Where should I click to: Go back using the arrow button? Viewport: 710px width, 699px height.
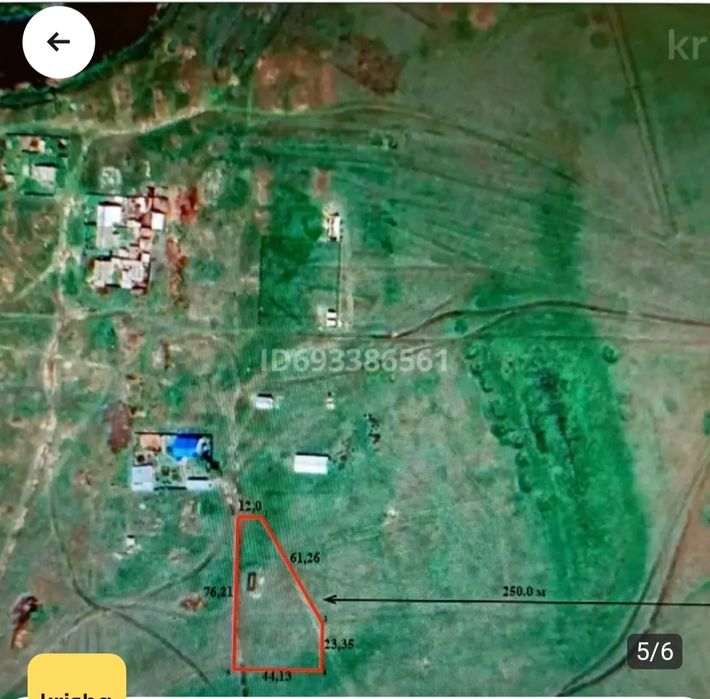(x=59, y=42)
